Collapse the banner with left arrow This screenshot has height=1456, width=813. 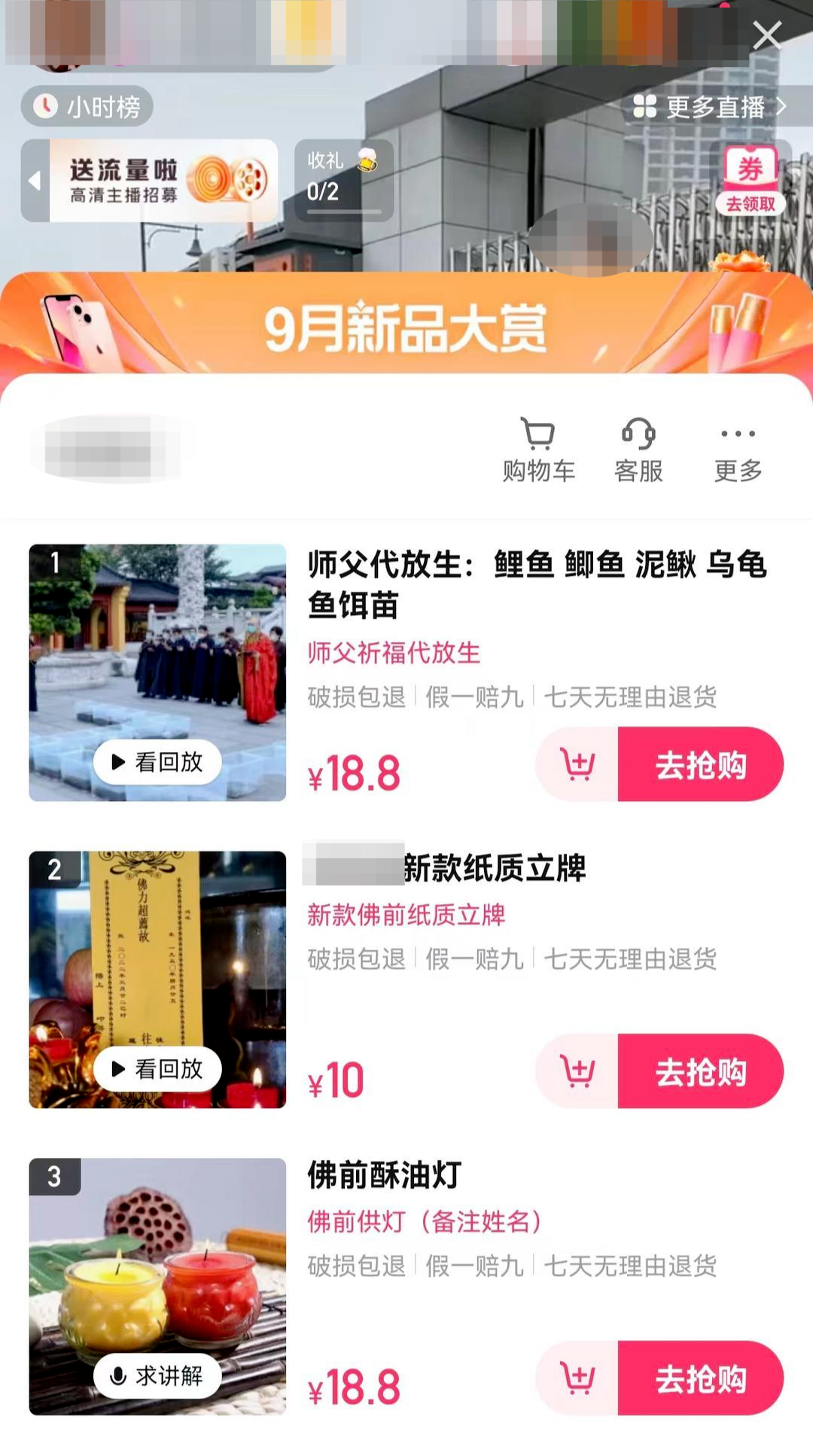[x=35, y=181]
